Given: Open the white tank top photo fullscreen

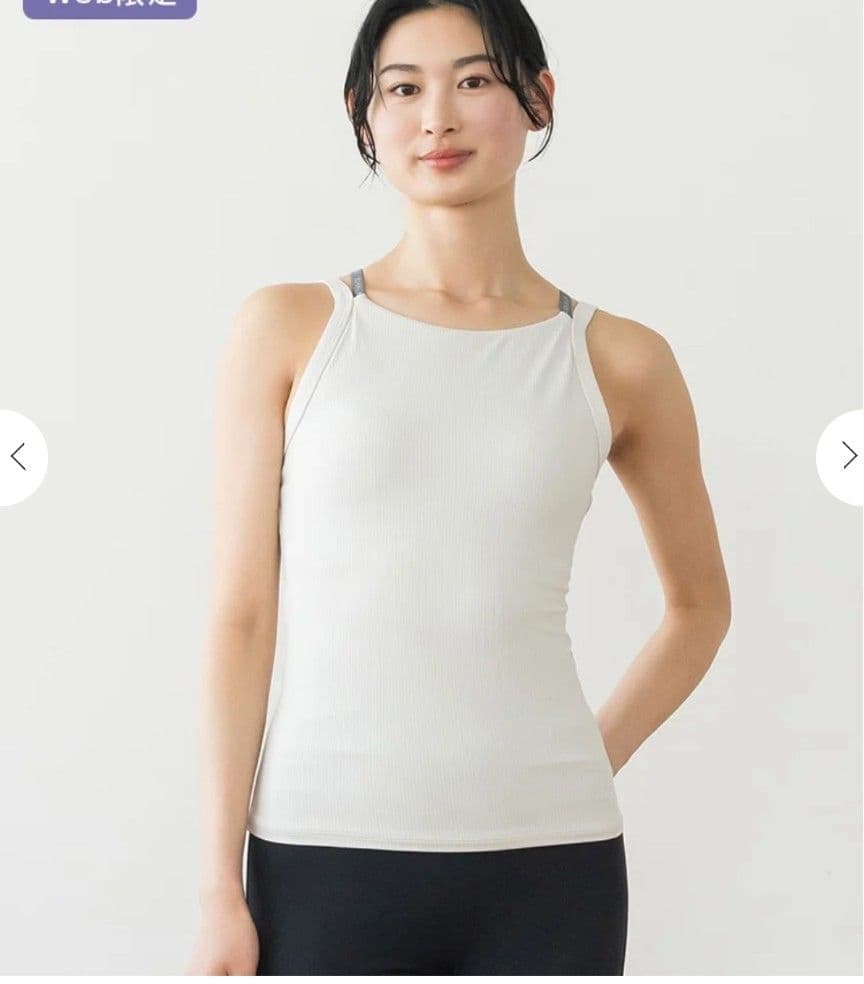Looking at the screenshot, I should tap(432, 560).
